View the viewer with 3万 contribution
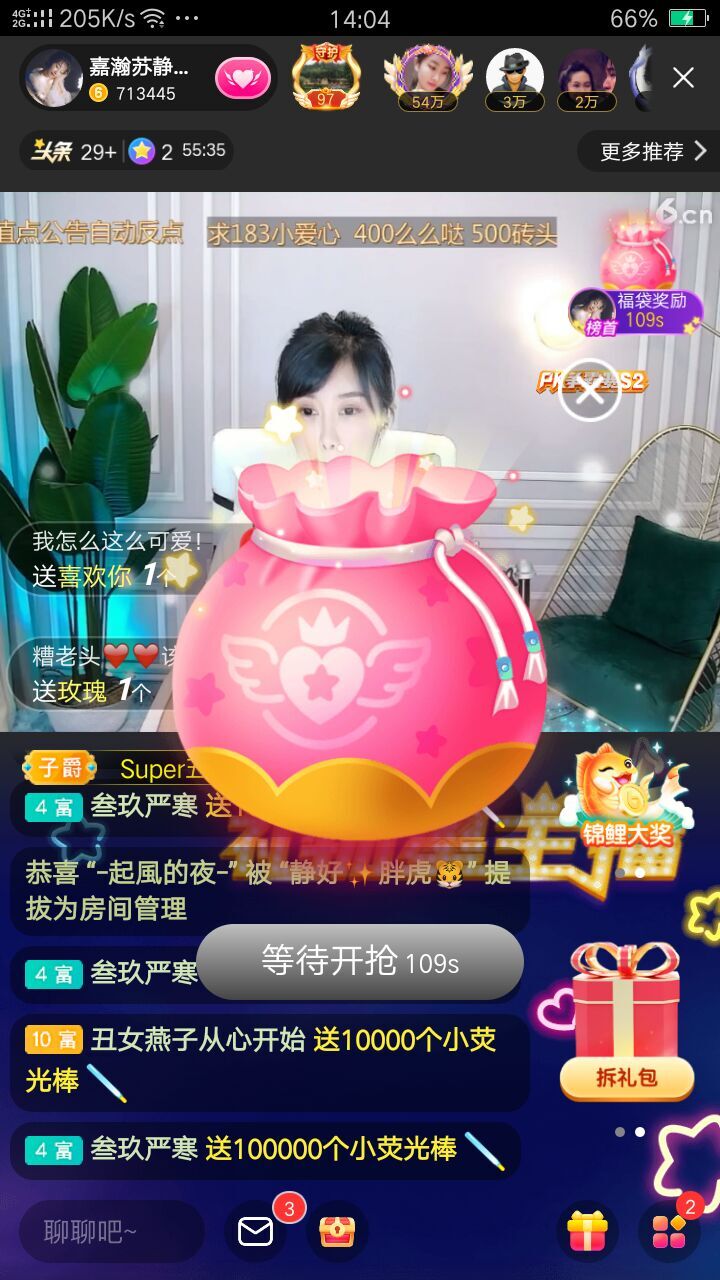This screenshot has height=1280, width=720. pyautogui.click(x=514, y=78)
